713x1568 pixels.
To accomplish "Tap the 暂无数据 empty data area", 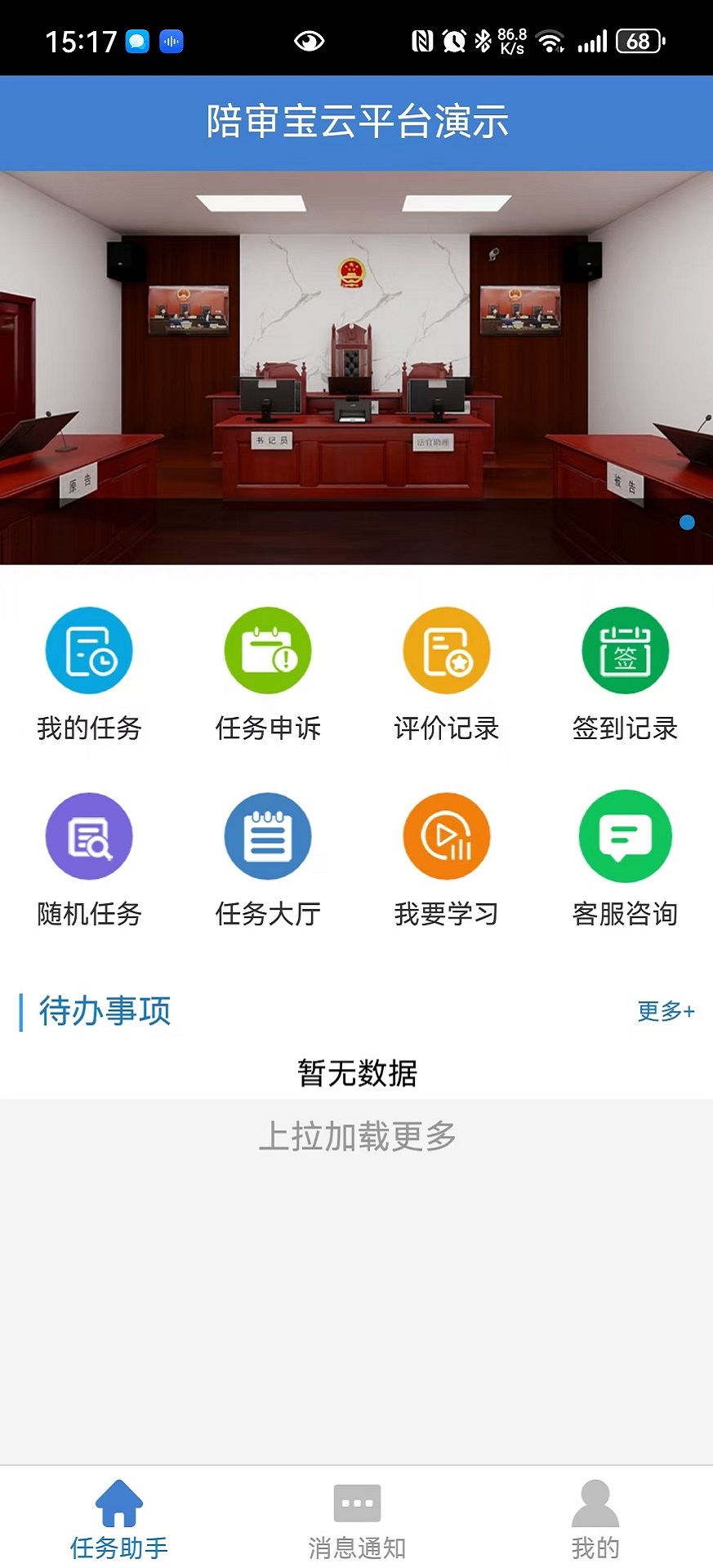I will [356, 1075].
